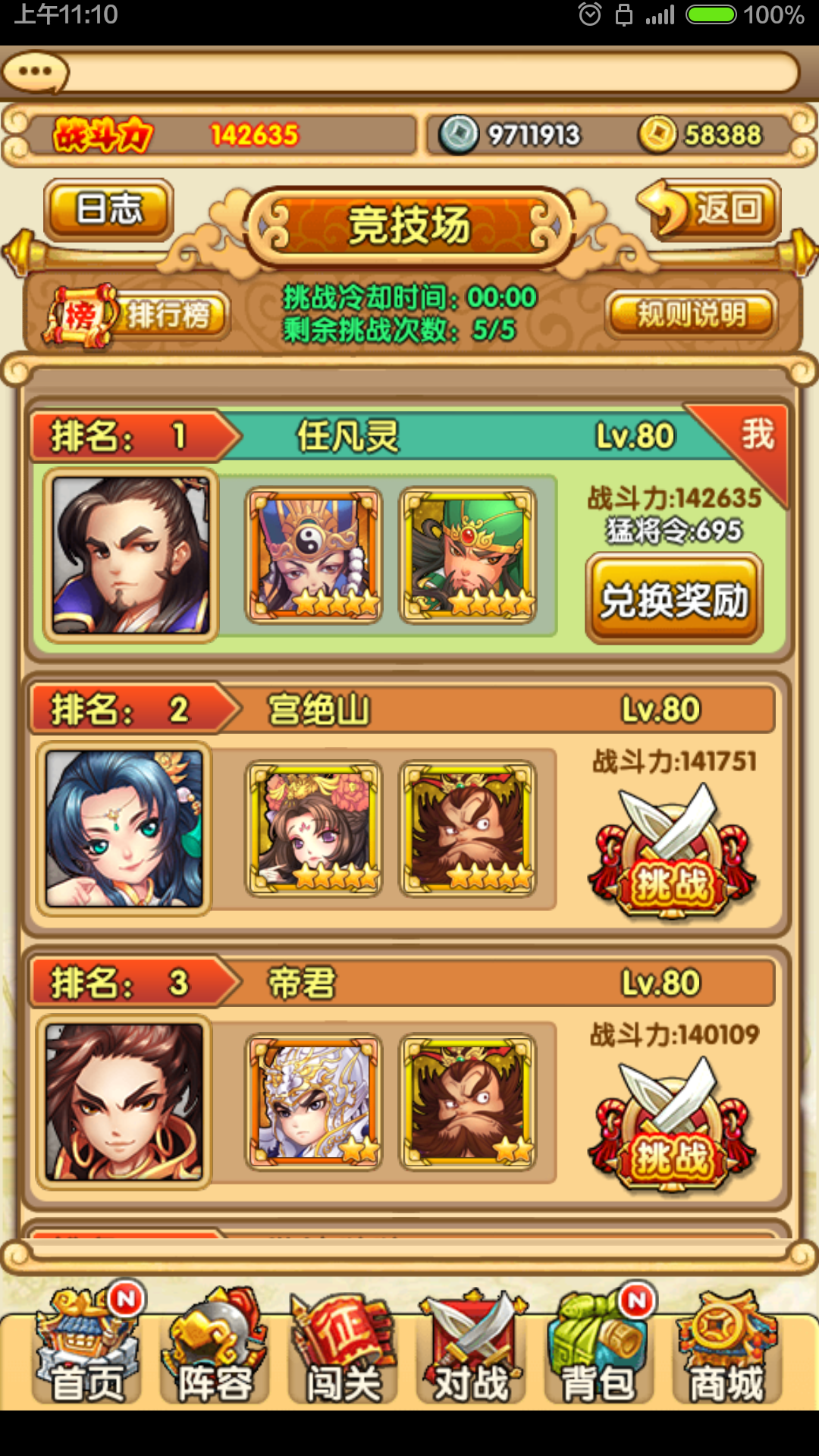Screen dimensions: 819x1456
Task: Challenge rank 3 player 帝君
Action: [x=673, y=1125]
